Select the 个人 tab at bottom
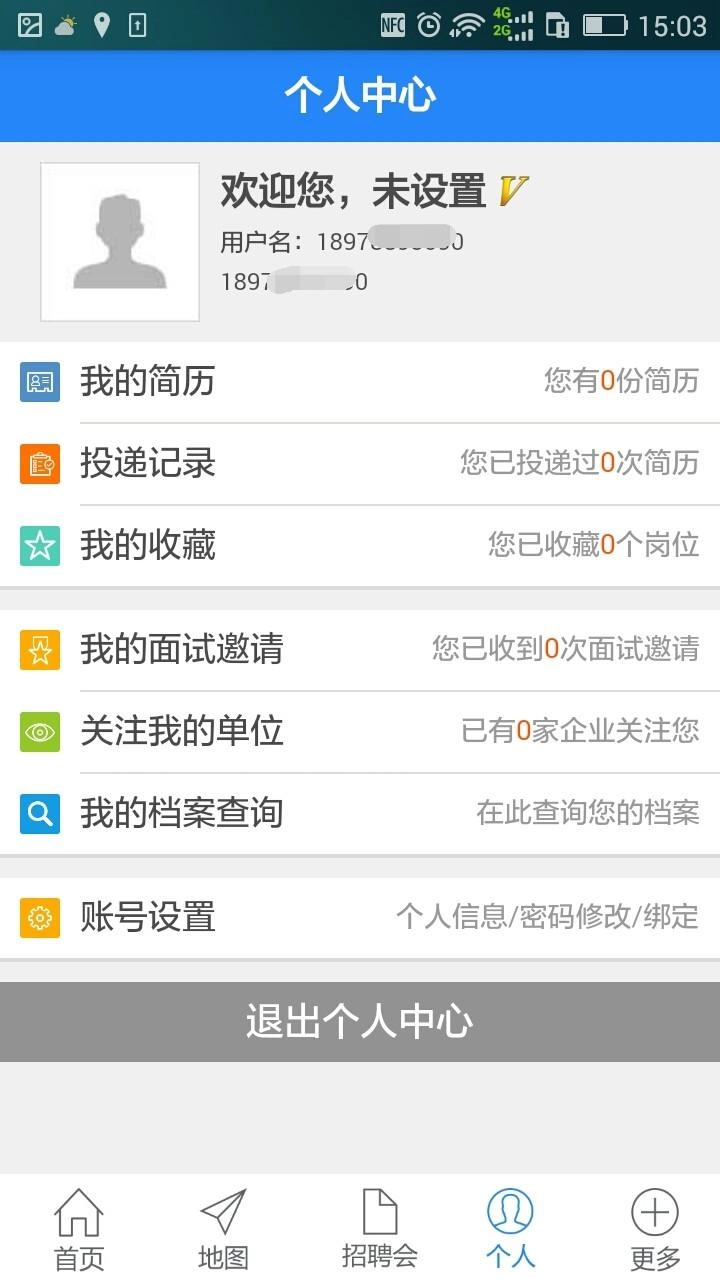 (510, 1226)
